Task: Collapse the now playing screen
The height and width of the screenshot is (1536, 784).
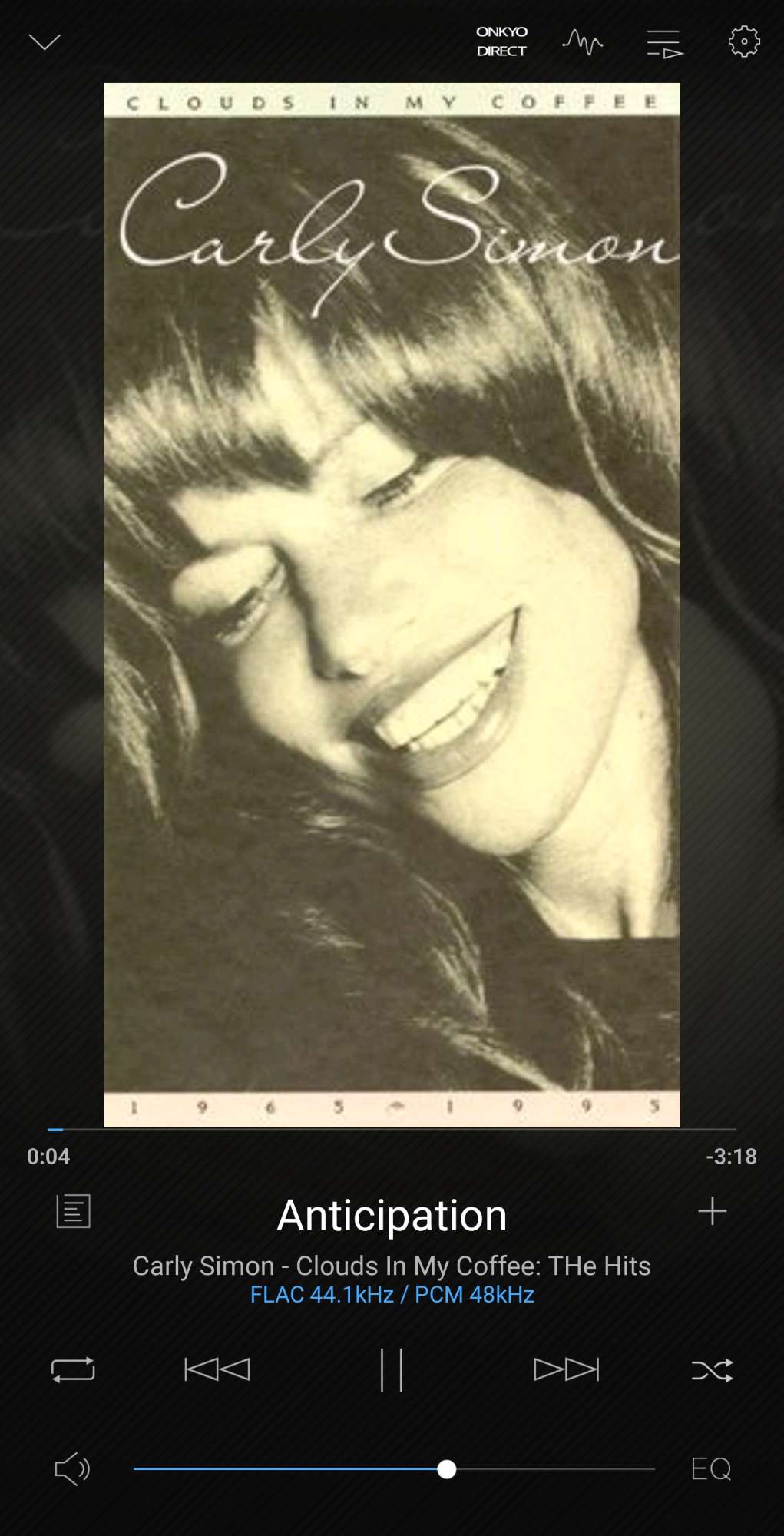Action: point(45,42)
